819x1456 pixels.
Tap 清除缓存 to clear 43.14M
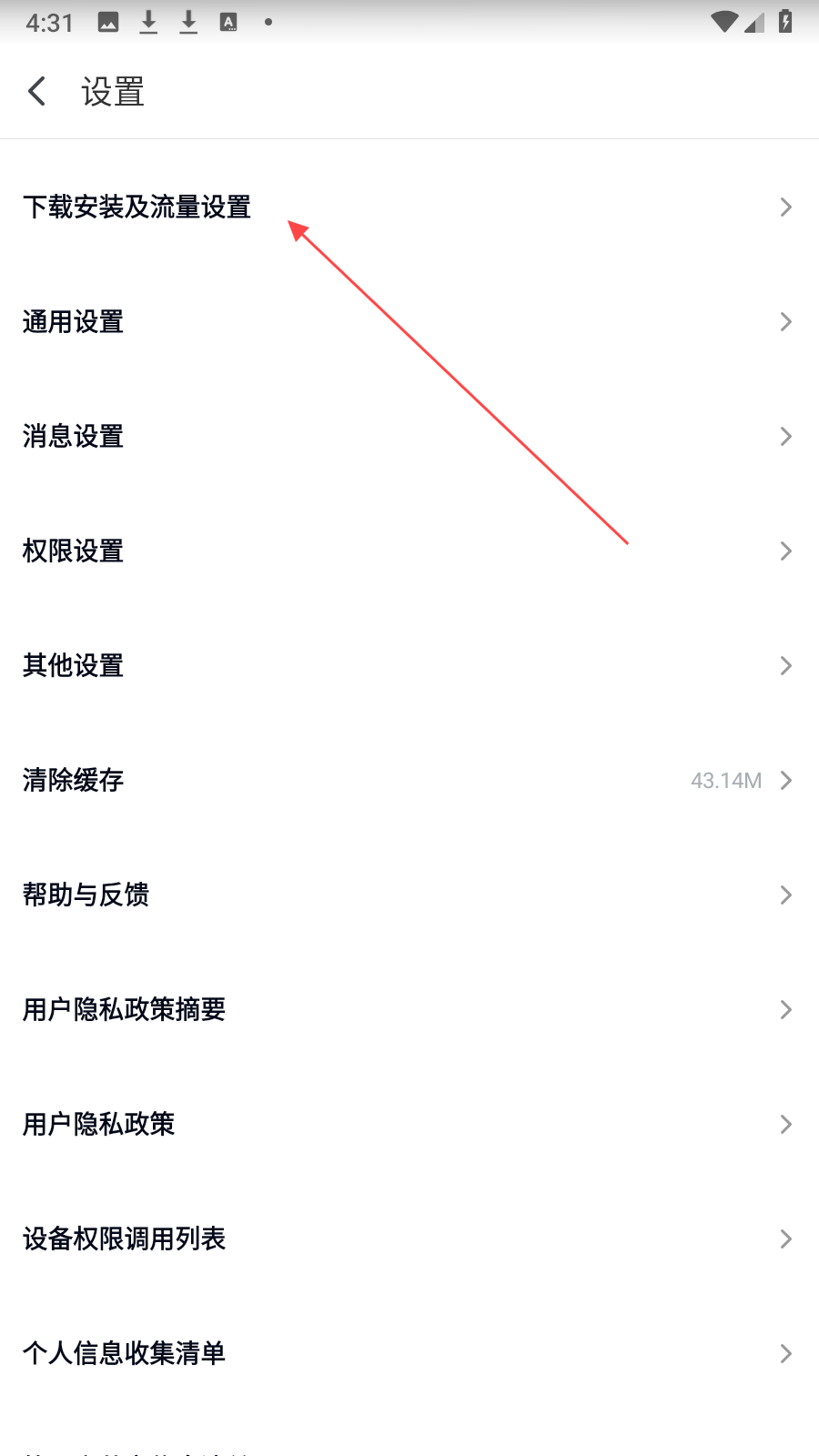73,781
